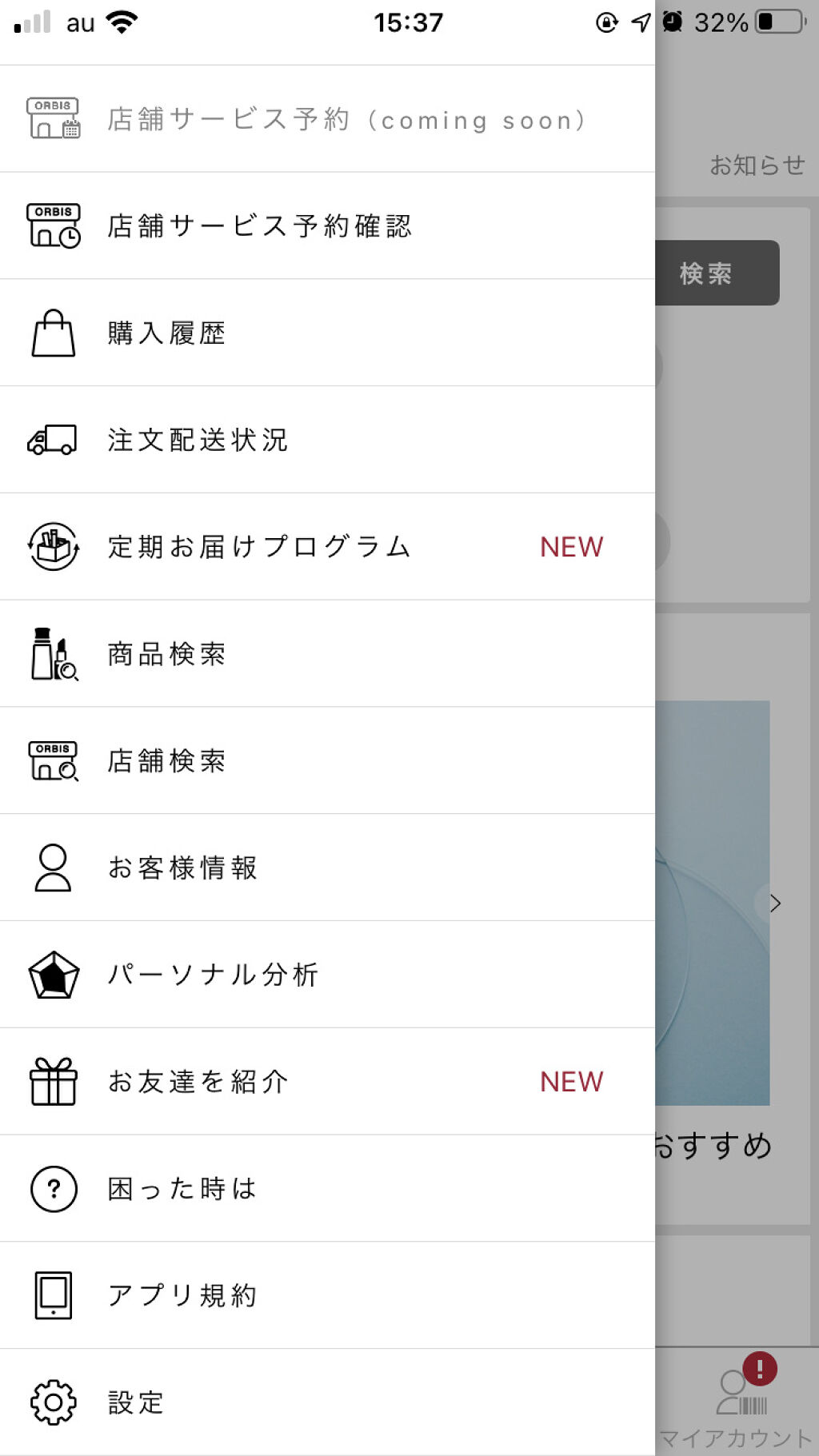Select the subscription delivery program box icon
Image resolution: width=819 pixels, height=1456 pixels.
click(53, 547)
